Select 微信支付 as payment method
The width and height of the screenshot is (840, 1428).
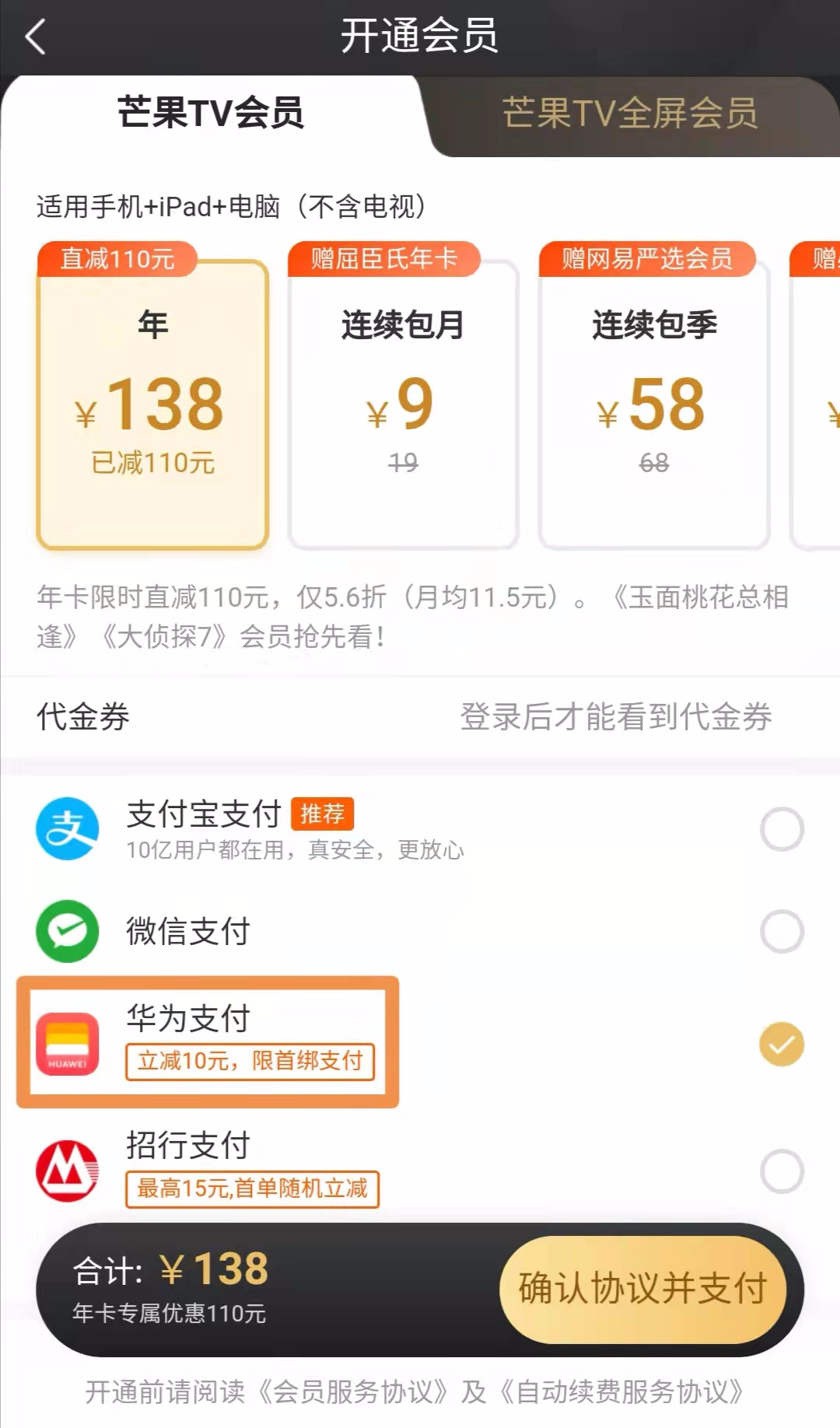point(420,931)
